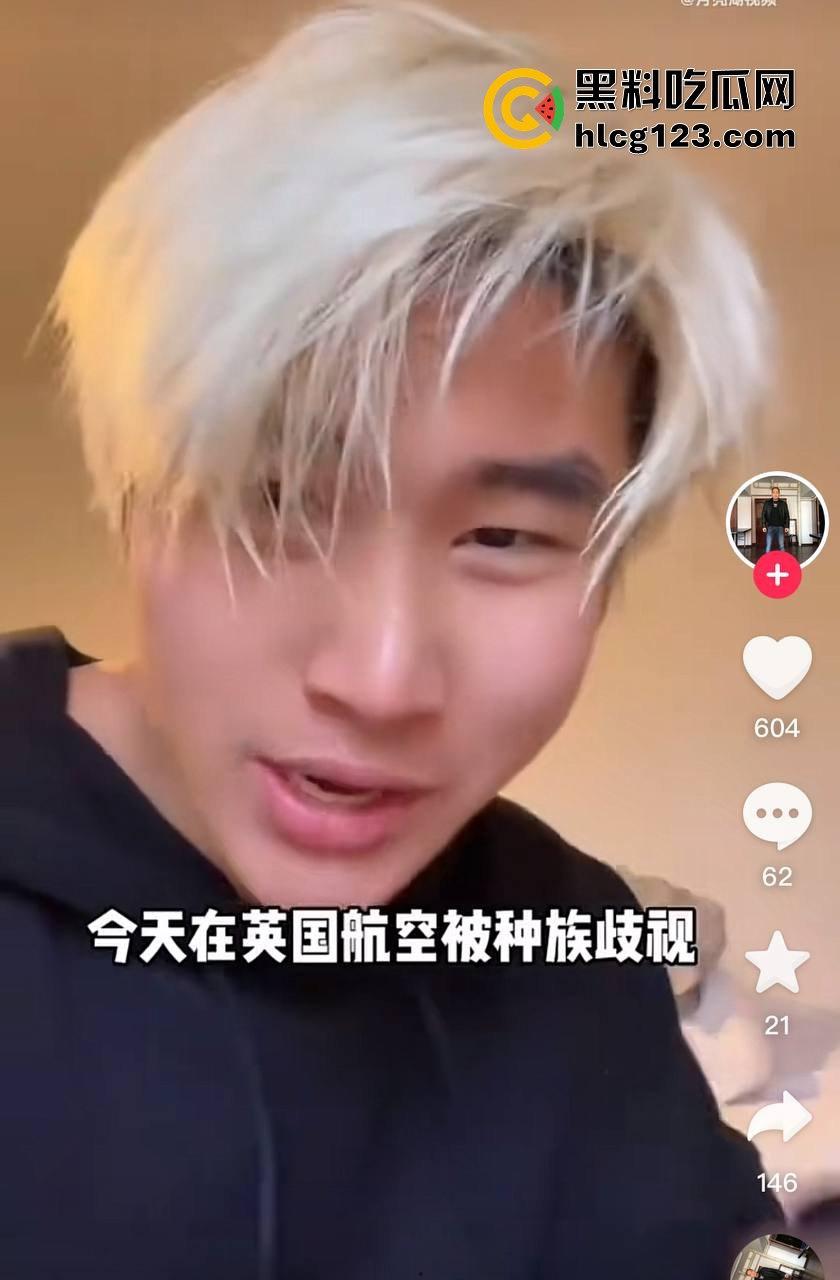This screenshot has height=1280, width=840.
Task: Follow the creator via red plus
Action: (777, 576)
